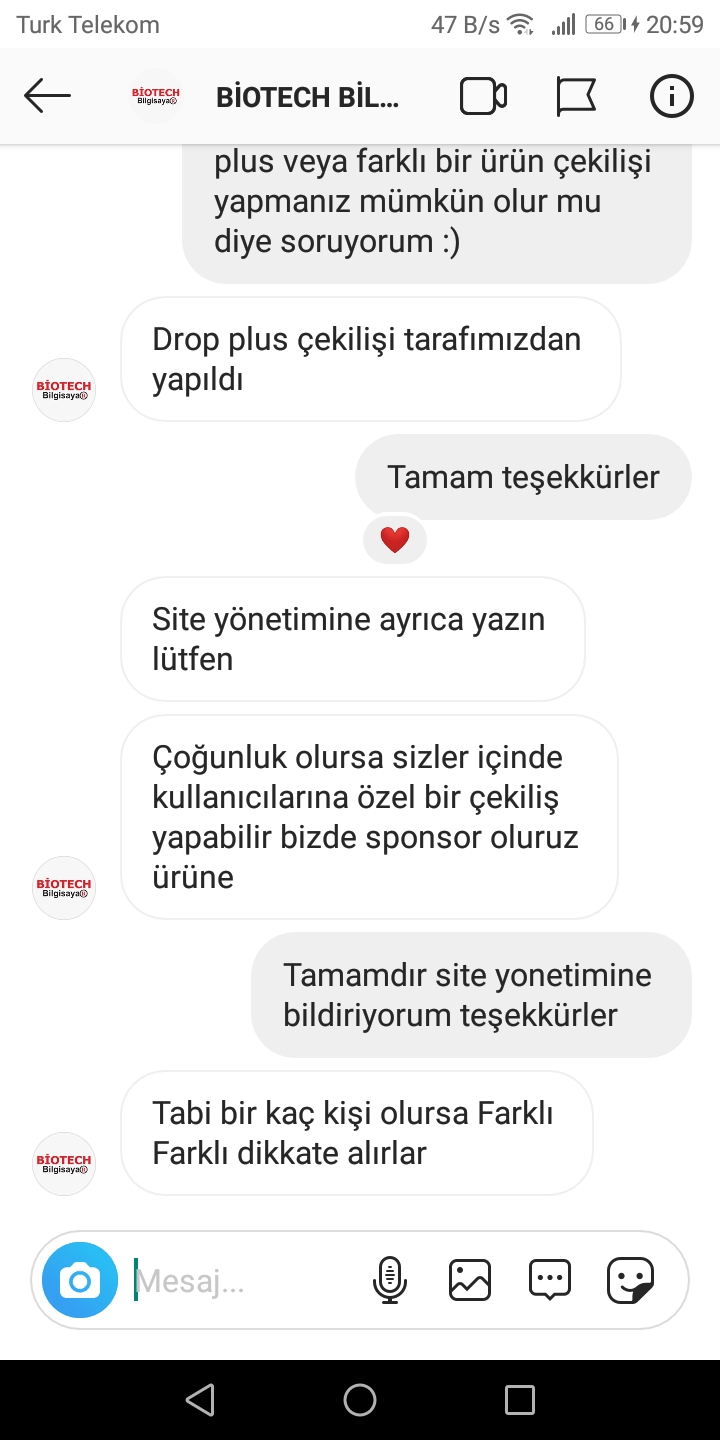Tap the Android home button

click(360, 1400)
